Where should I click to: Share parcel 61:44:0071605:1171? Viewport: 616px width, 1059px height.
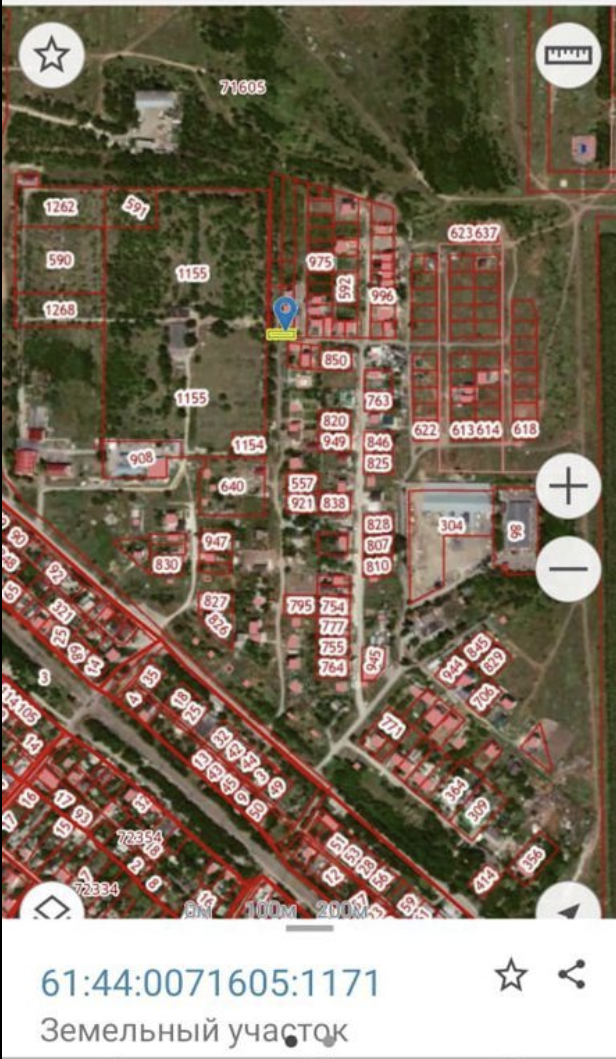click(572, 974)
